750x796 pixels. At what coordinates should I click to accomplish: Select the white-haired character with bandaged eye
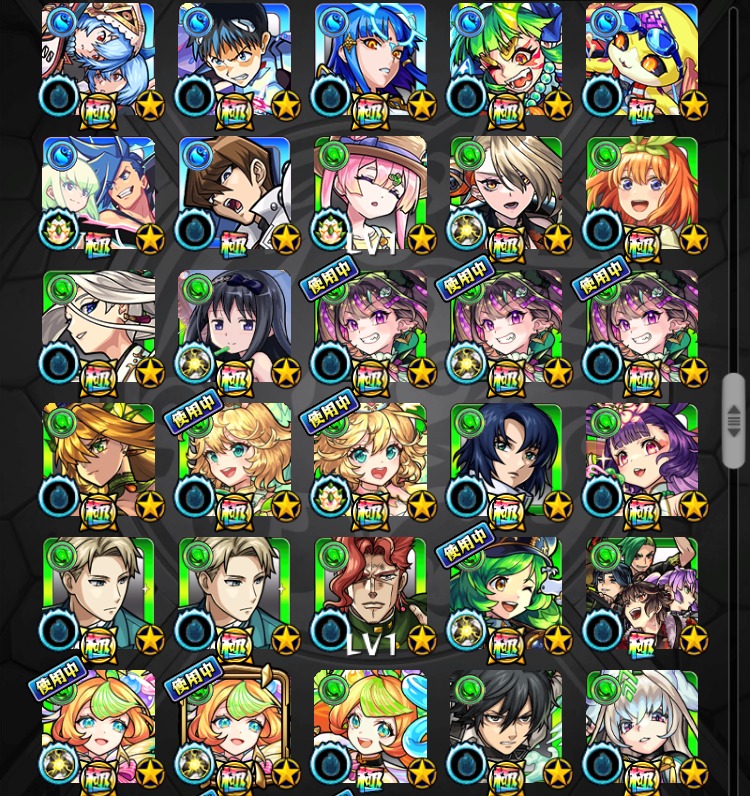[x=98, y=327]
